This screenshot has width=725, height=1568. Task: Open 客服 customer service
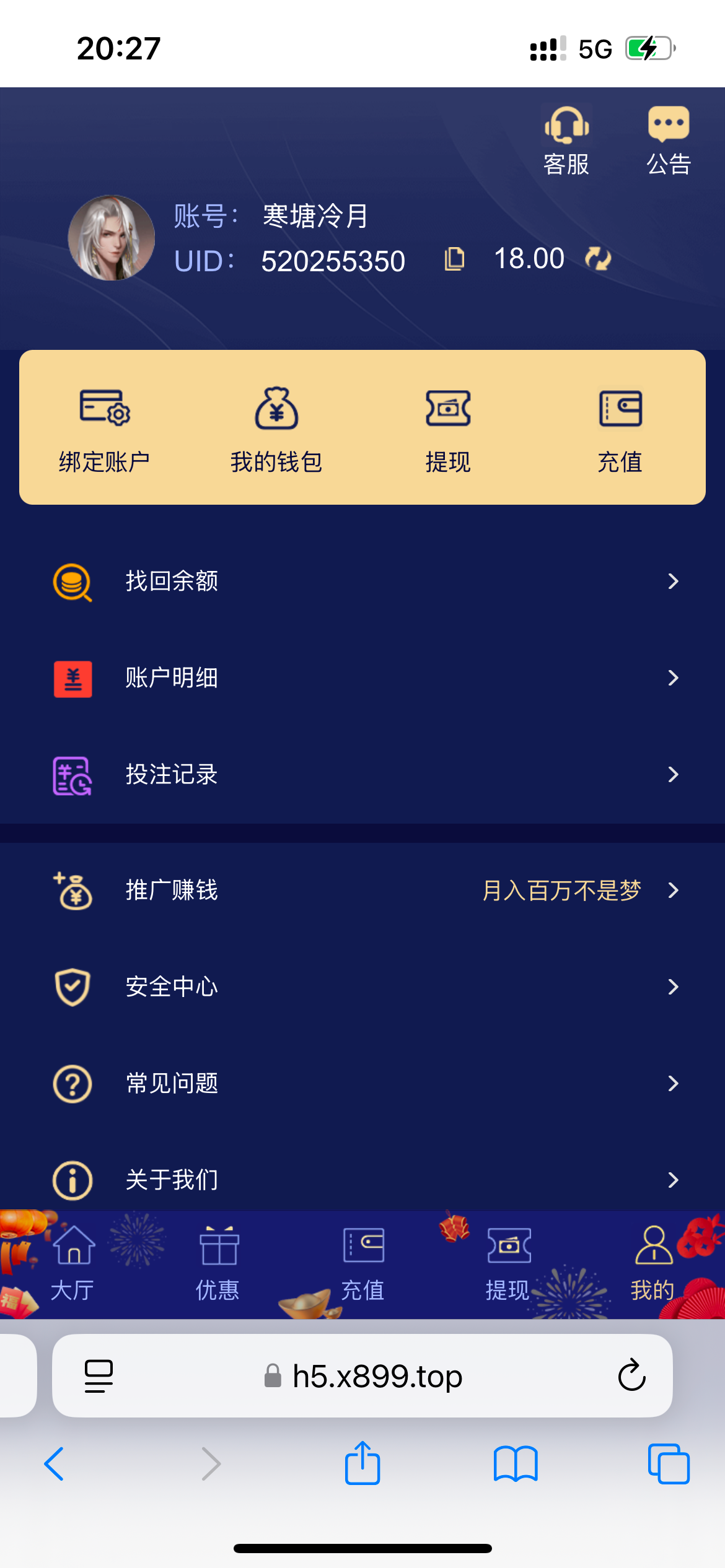(566, 141)
